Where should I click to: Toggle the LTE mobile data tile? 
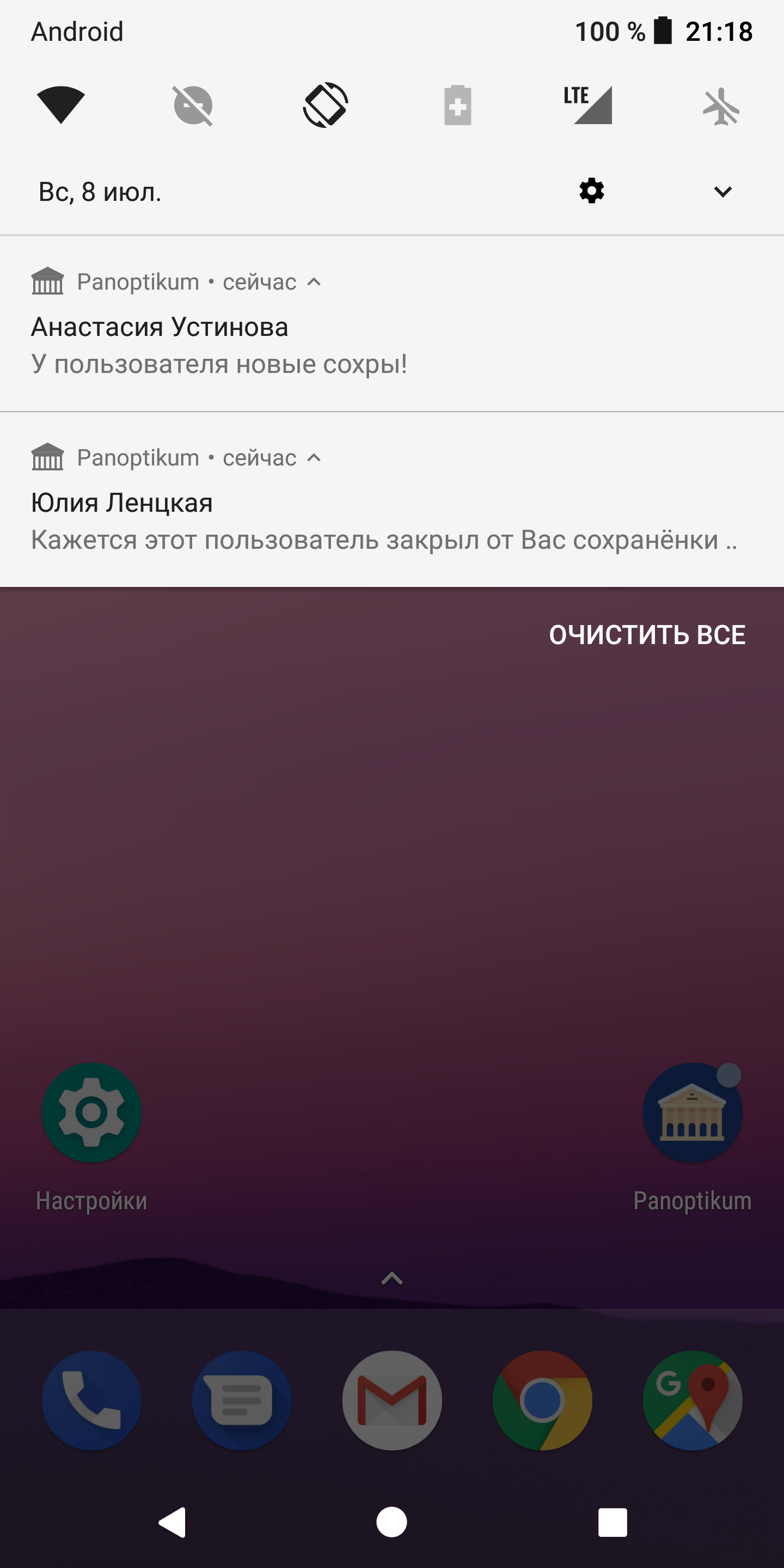(x=589, y=105)
